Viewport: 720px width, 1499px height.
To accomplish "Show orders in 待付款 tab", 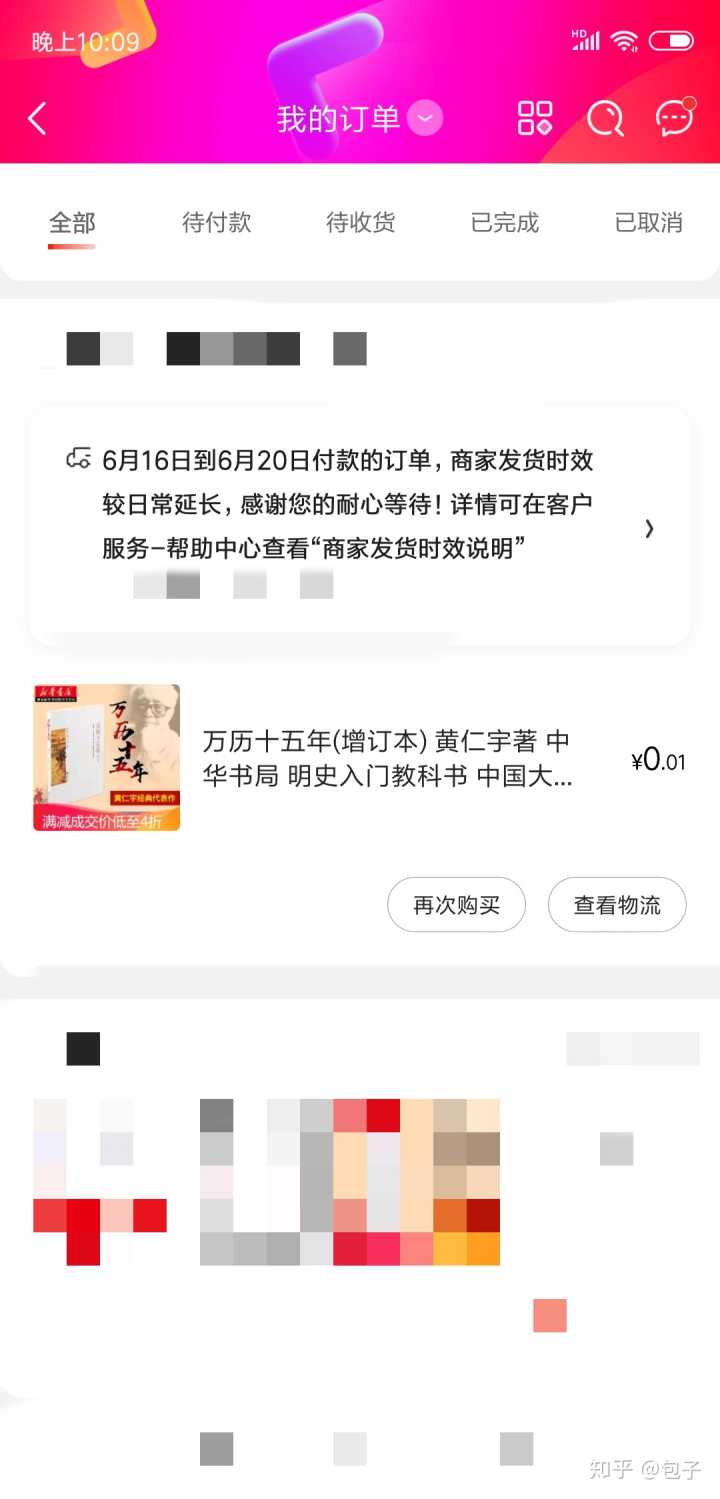I will pyautogui.click(x=216, y=222).
